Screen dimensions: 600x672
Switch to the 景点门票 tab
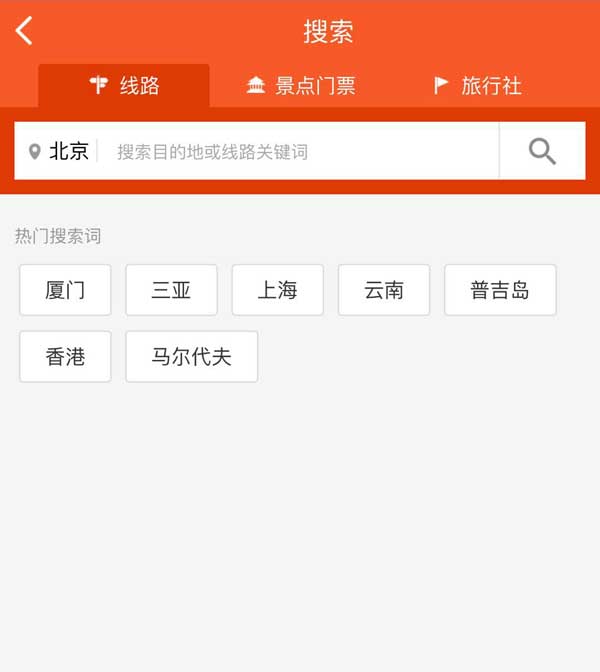pyautogui.click(x=301, y=86)
